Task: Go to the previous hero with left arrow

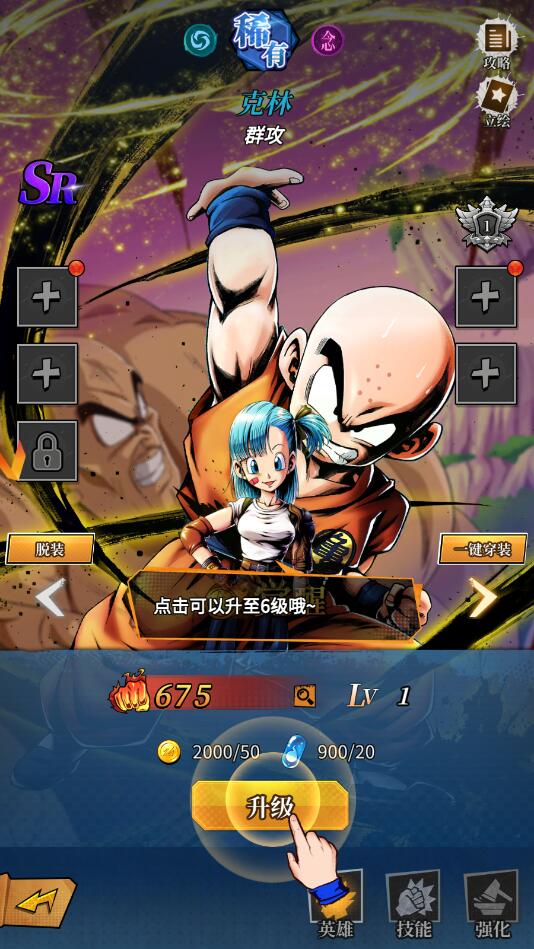Action: point(50,597)
